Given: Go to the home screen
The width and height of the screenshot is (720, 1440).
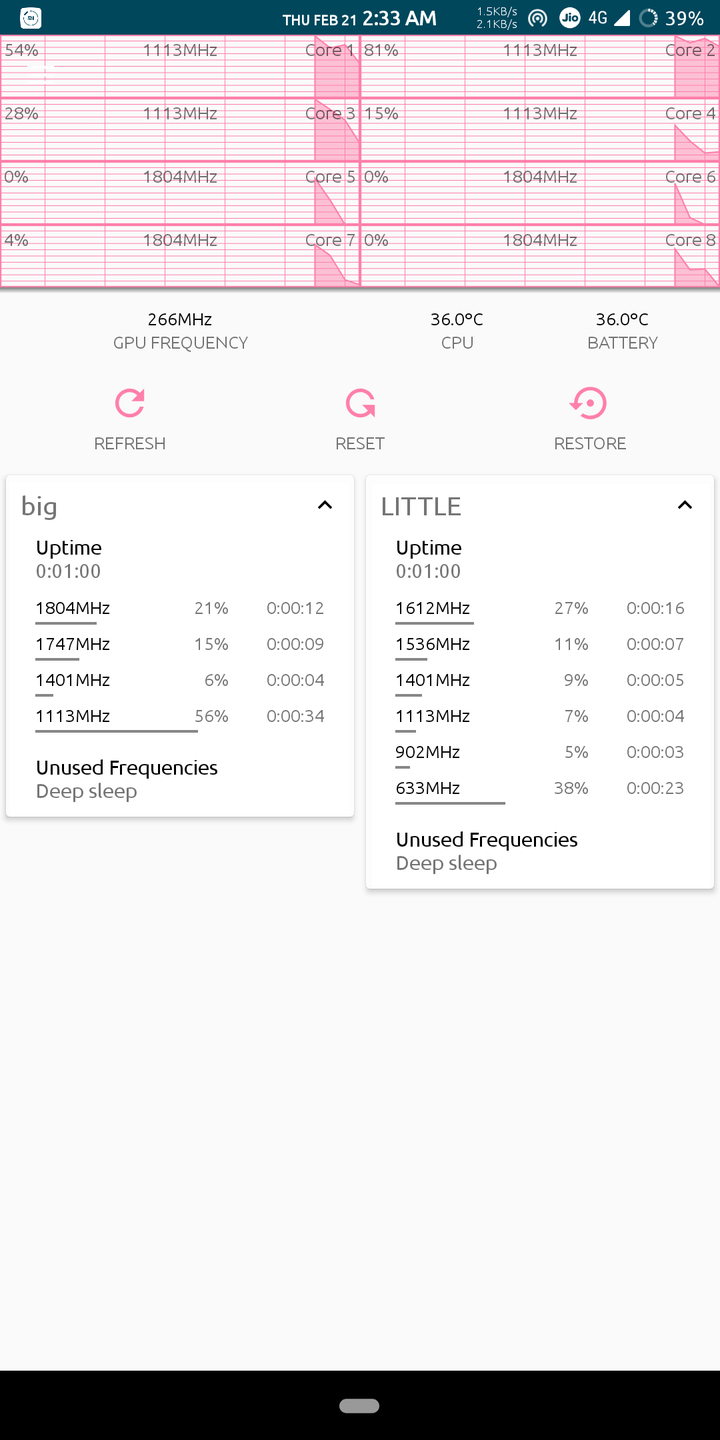Looking at the screenshot, I should (359, 1405).
